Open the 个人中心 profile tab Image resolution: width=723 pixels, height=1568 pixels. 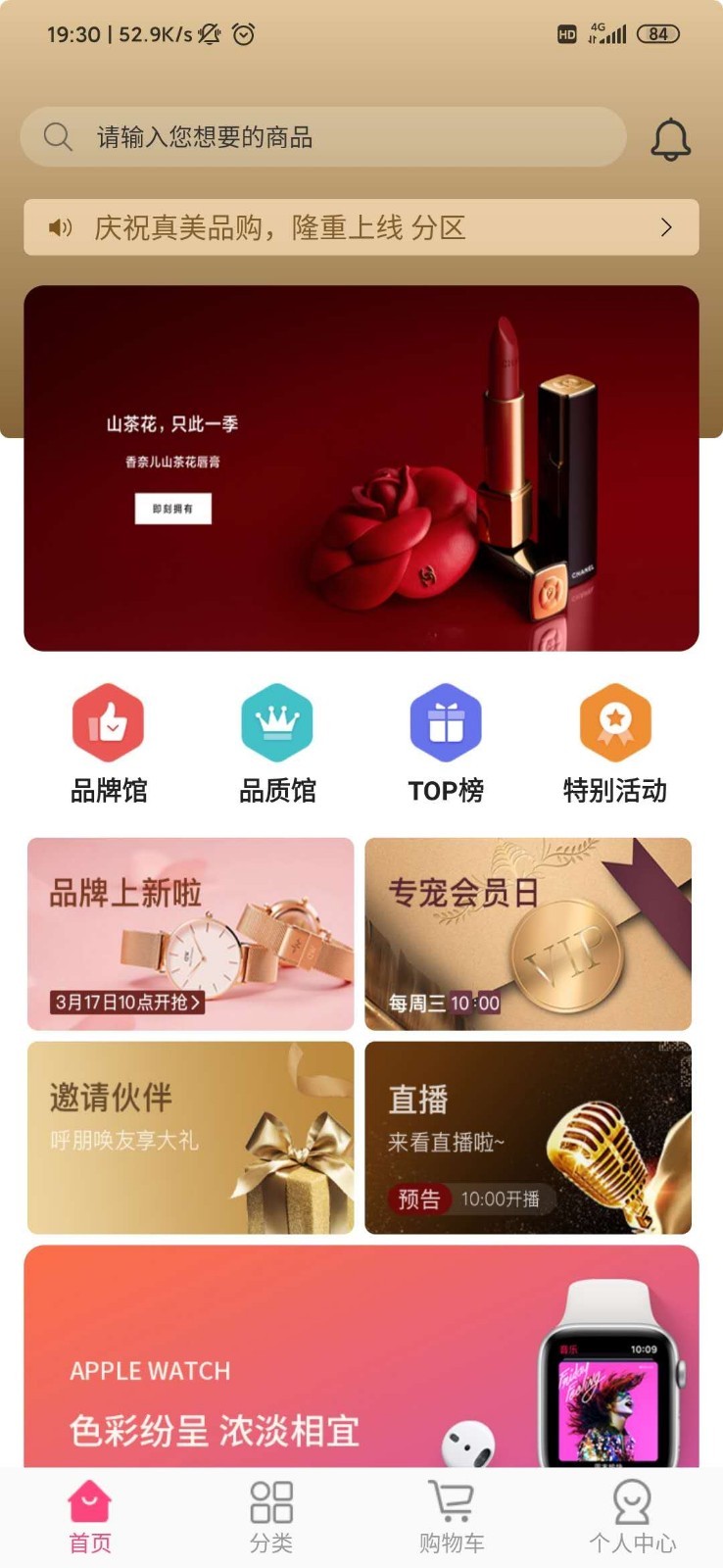click(632, 1518)
